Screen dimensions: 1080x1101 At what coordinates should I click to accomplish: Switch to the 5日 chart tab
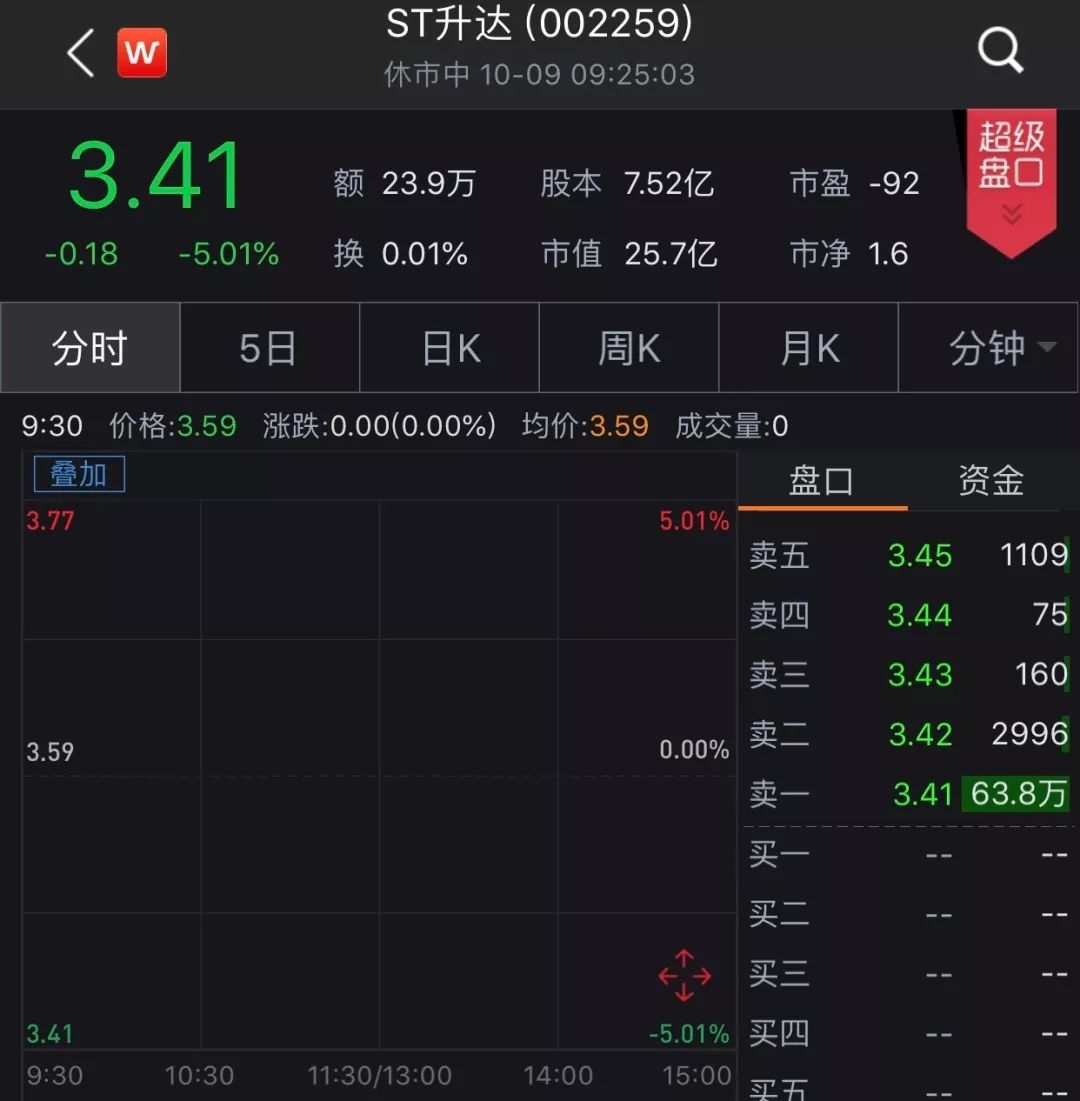click(x=269, y=348)
